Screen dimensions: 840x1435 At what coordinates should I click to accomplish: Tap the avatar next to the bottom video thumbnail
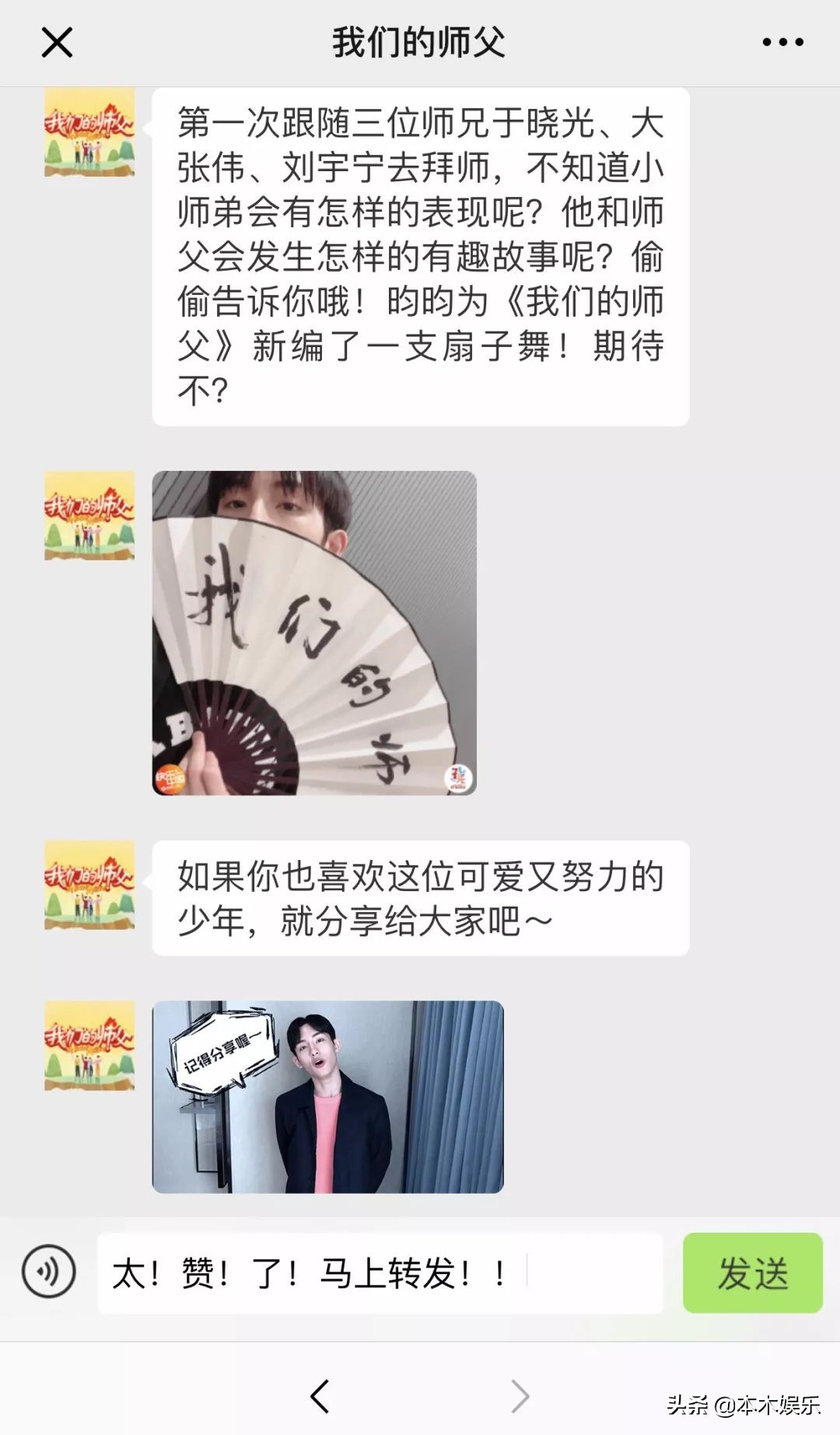coord(91,1044)
